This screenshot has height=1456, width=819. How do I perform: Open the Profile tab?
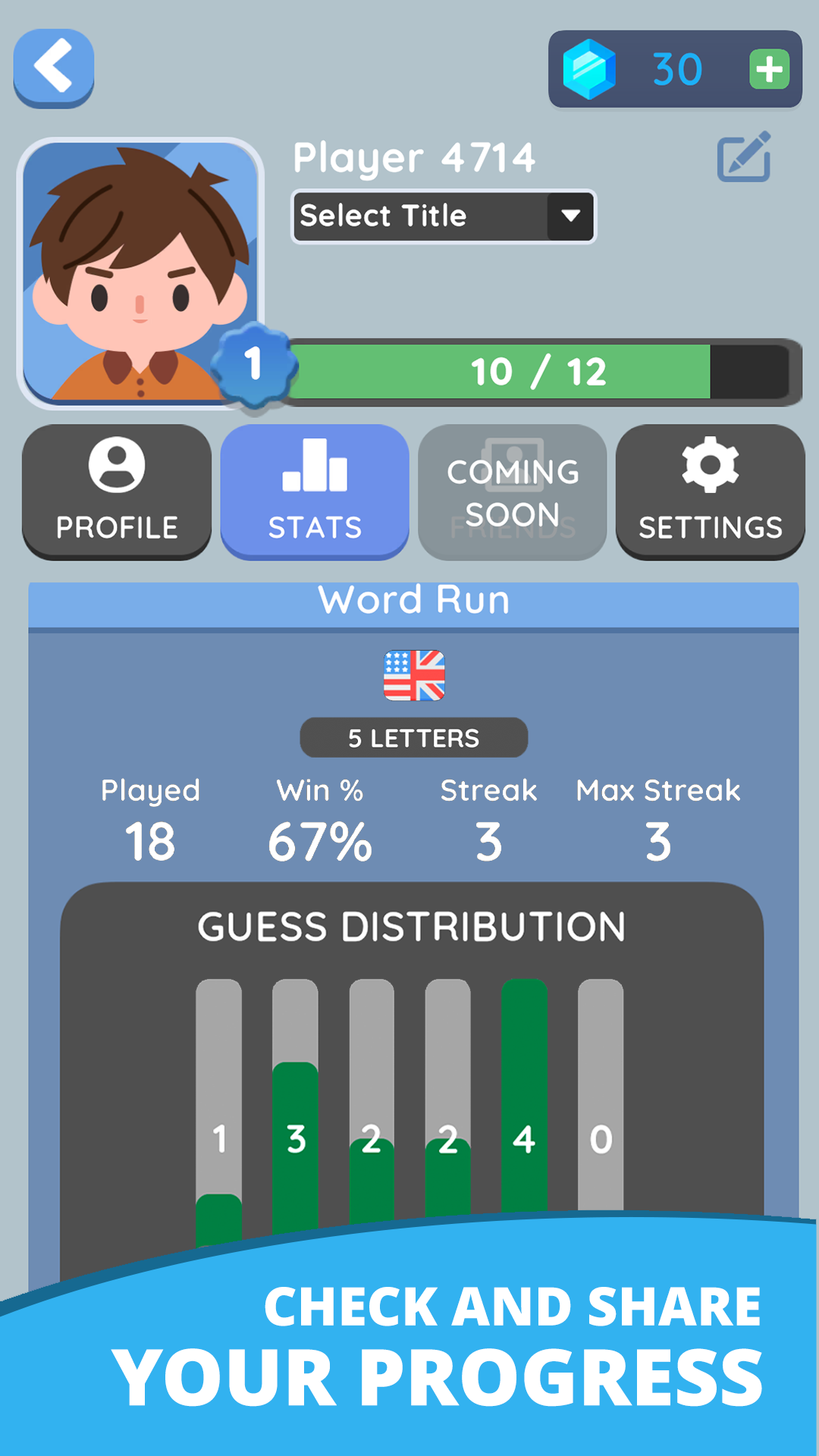click(117, 492)
